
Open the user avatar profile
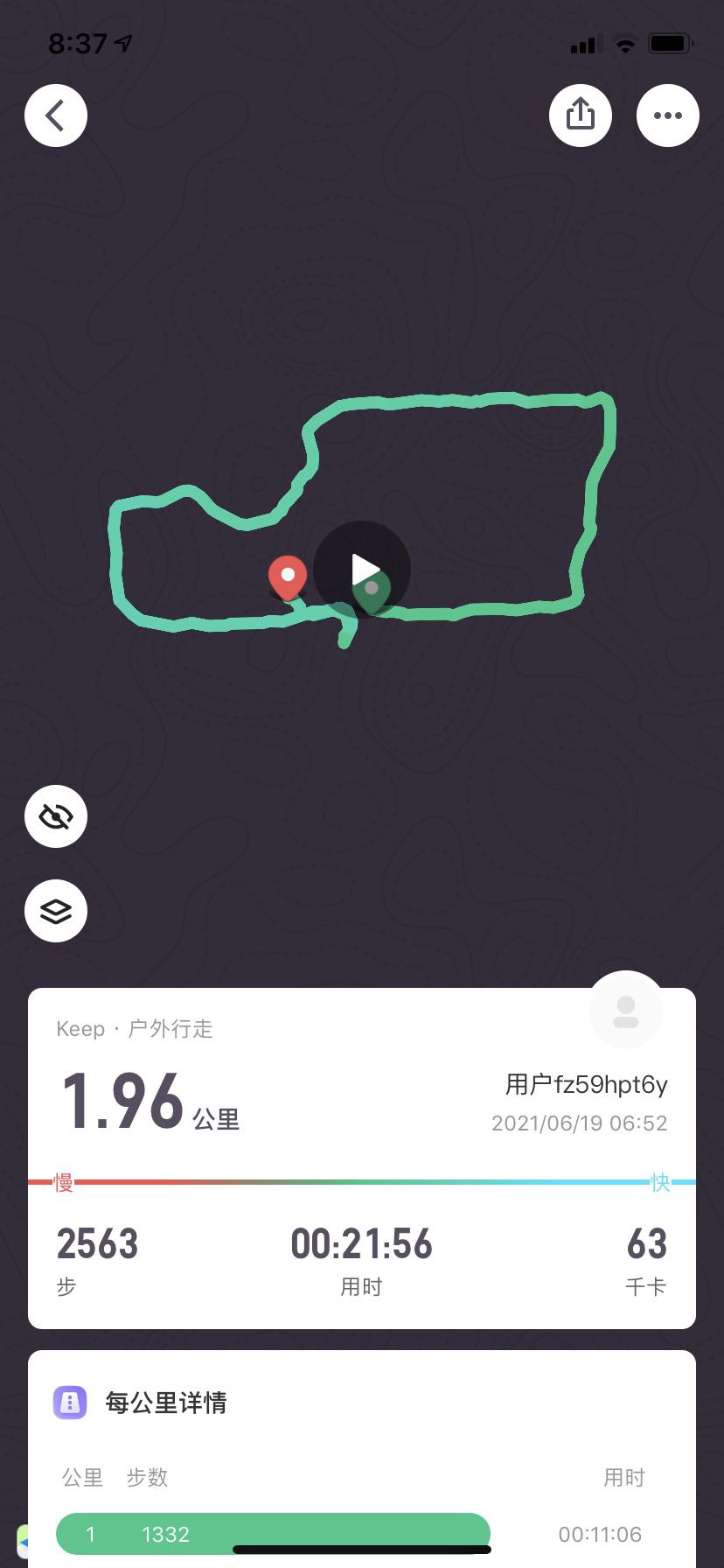(626, 1011)
